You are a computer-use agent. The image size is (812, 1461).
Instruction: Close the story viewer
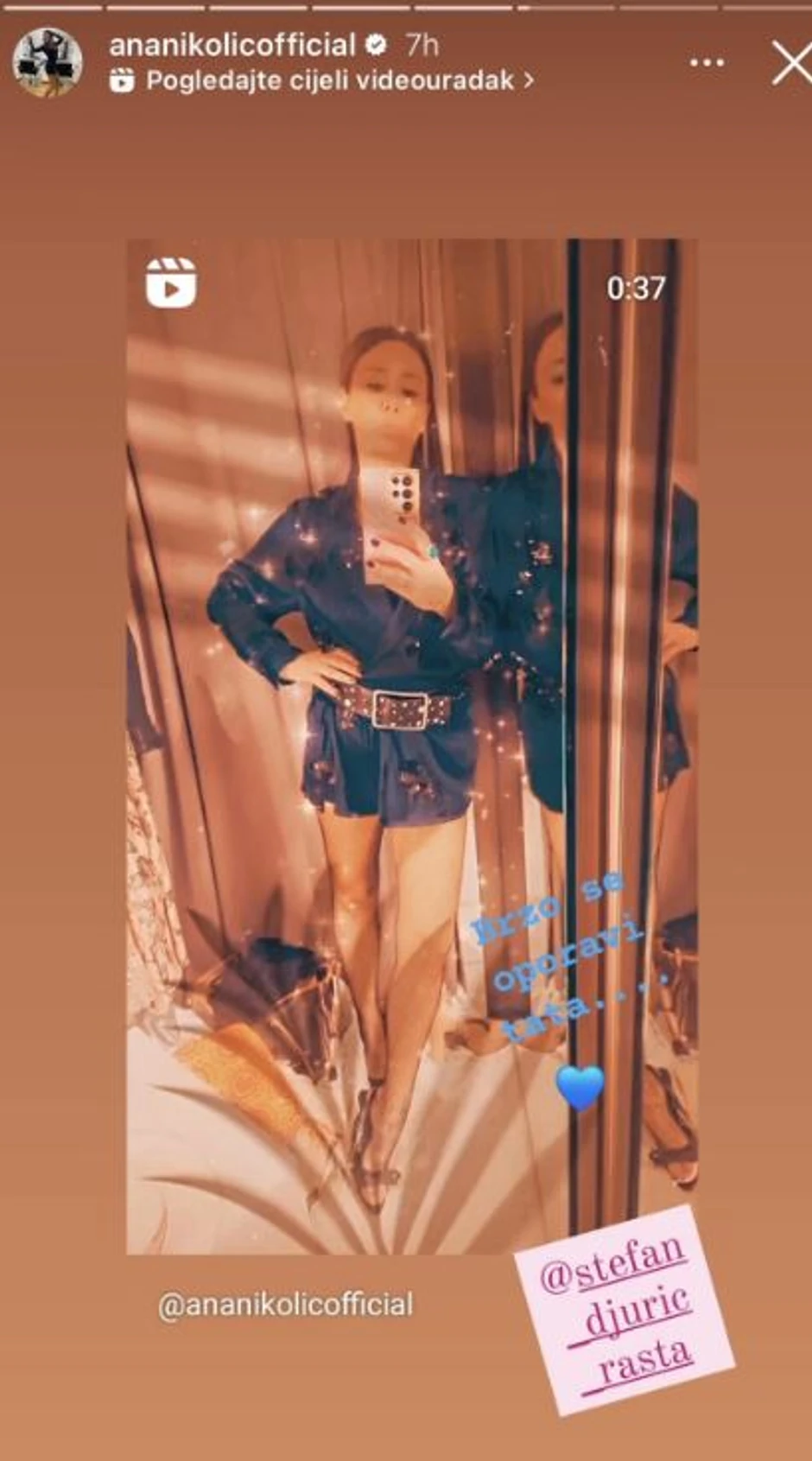790,65
